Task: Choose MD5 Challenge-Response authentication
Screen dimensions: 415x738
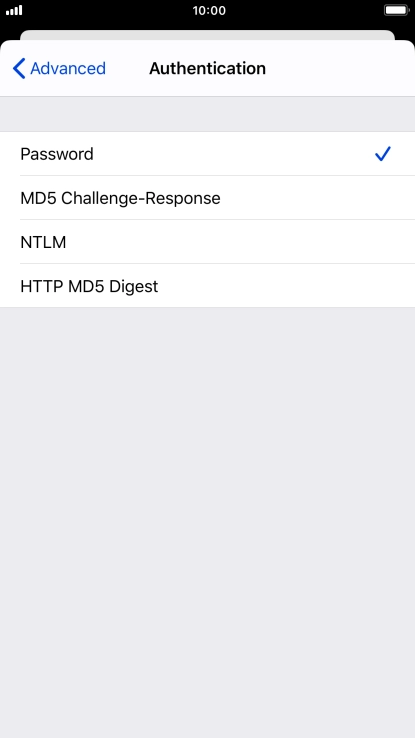Action: [x=208, y=198]
